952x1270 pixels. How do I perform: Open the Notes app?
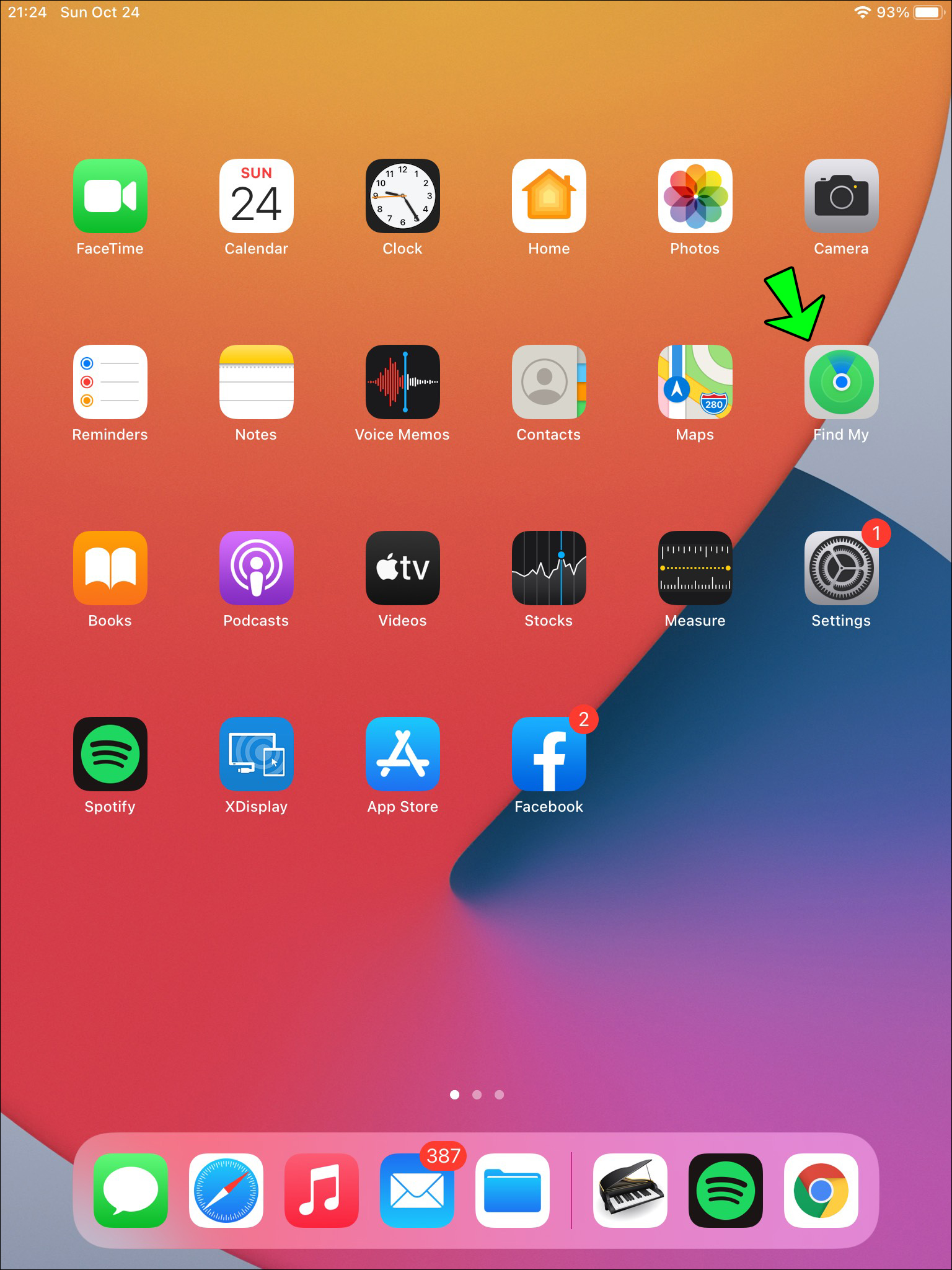coord(256,382)
